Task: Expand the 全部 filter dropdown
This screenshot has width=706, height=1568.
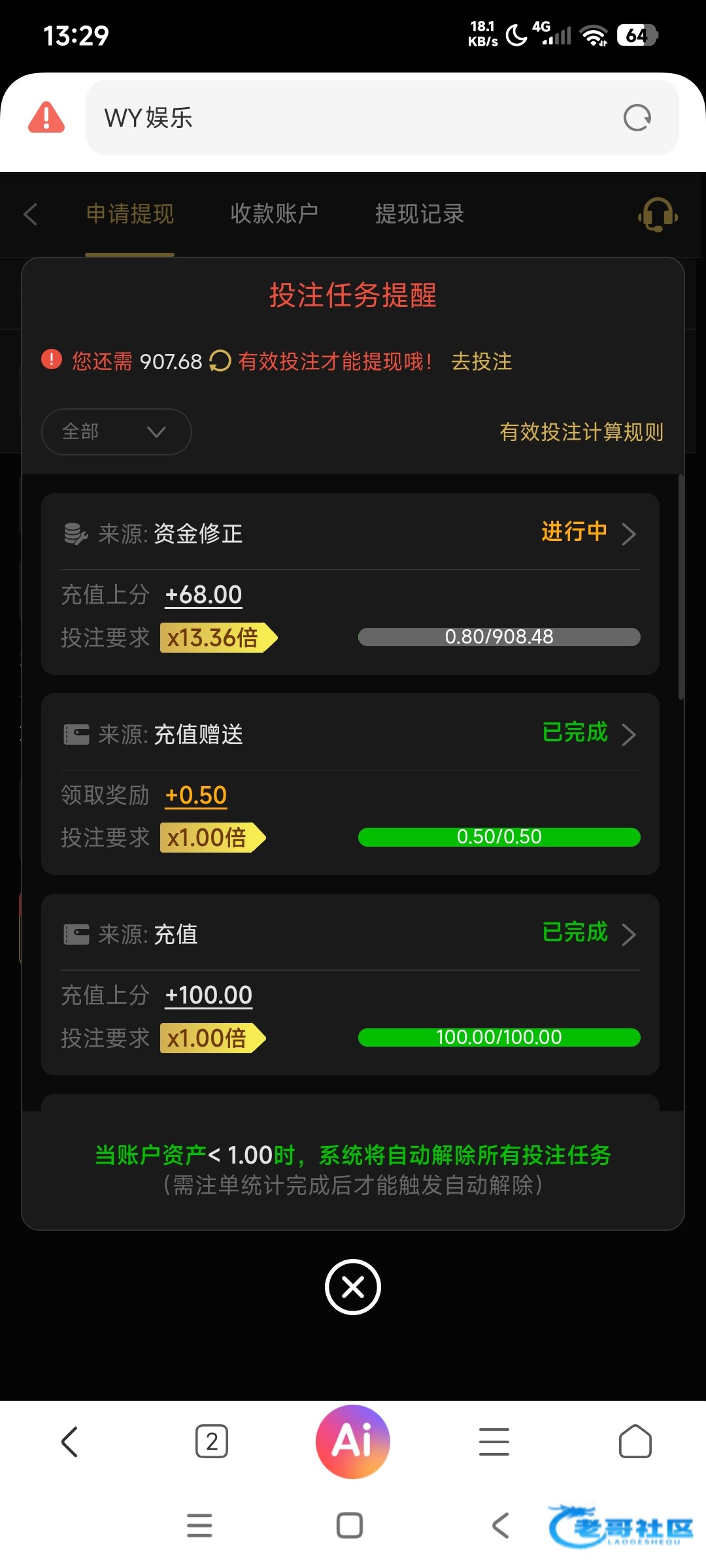Action: [x=116, y=432]
